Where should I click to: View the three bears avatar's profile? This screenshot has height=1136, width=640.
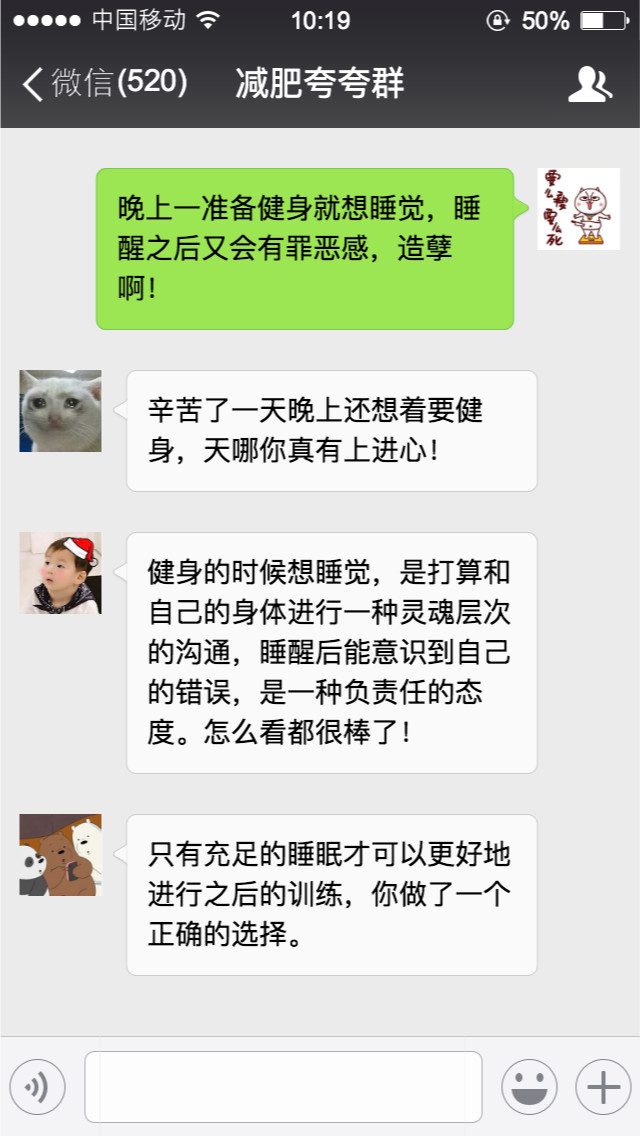click(x=60, y=855)
